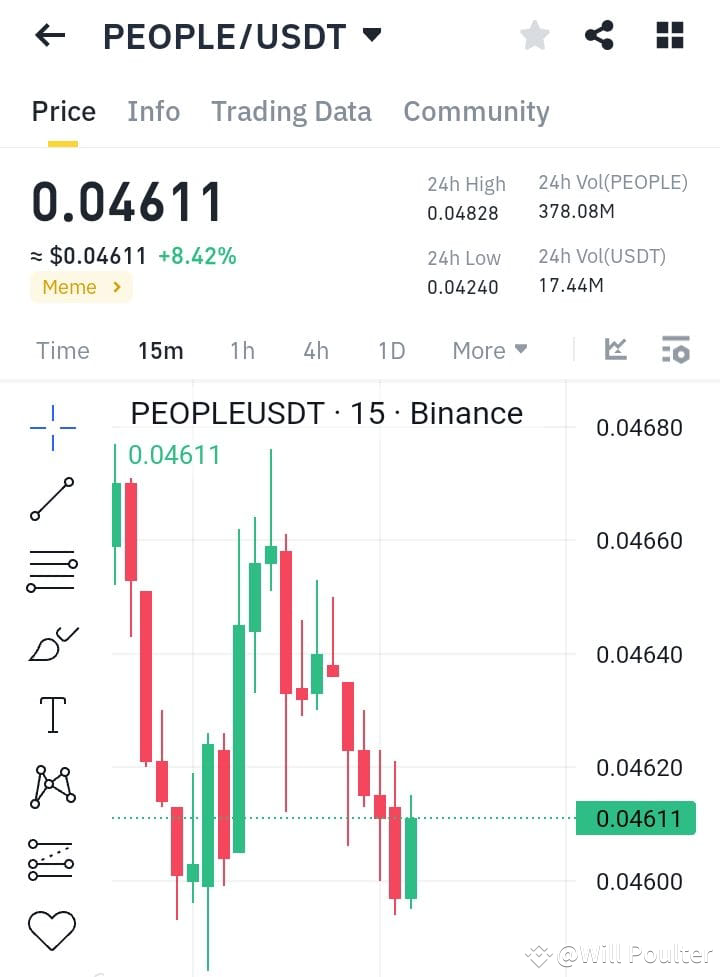
Task: Switch to the Trading Data tab
Action: 291,111
